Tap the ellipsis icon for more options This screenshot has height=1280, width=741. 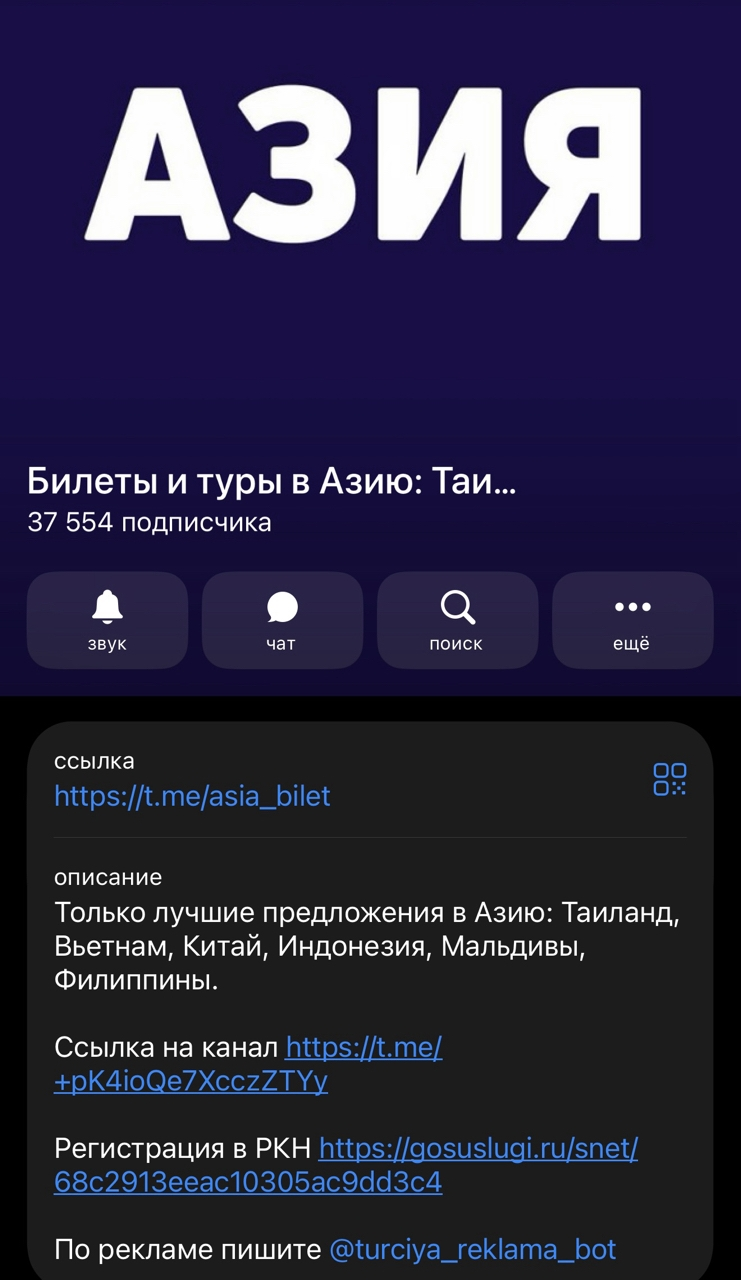[632, 605]
